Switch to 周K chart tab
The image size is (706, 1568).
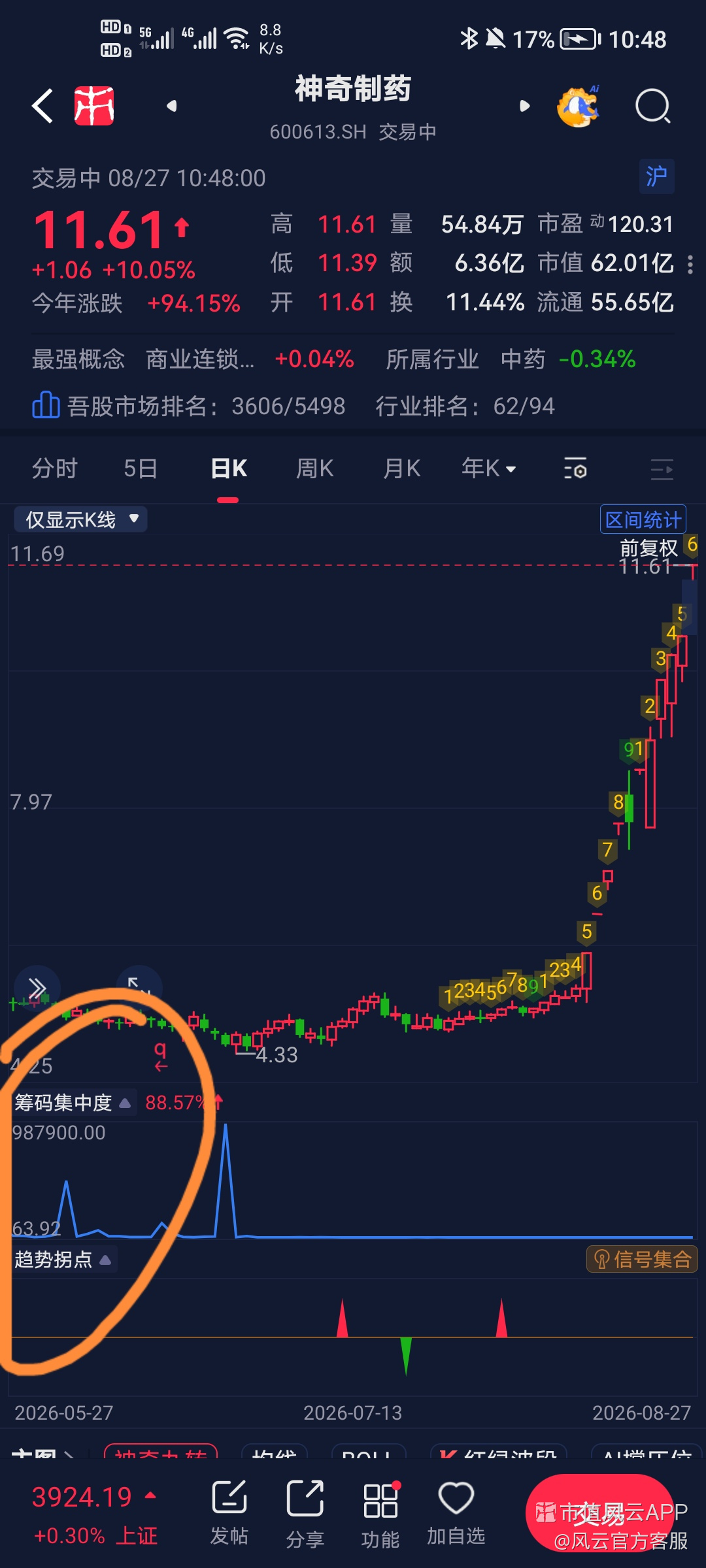pyautogui.click(x=314, y=468)
